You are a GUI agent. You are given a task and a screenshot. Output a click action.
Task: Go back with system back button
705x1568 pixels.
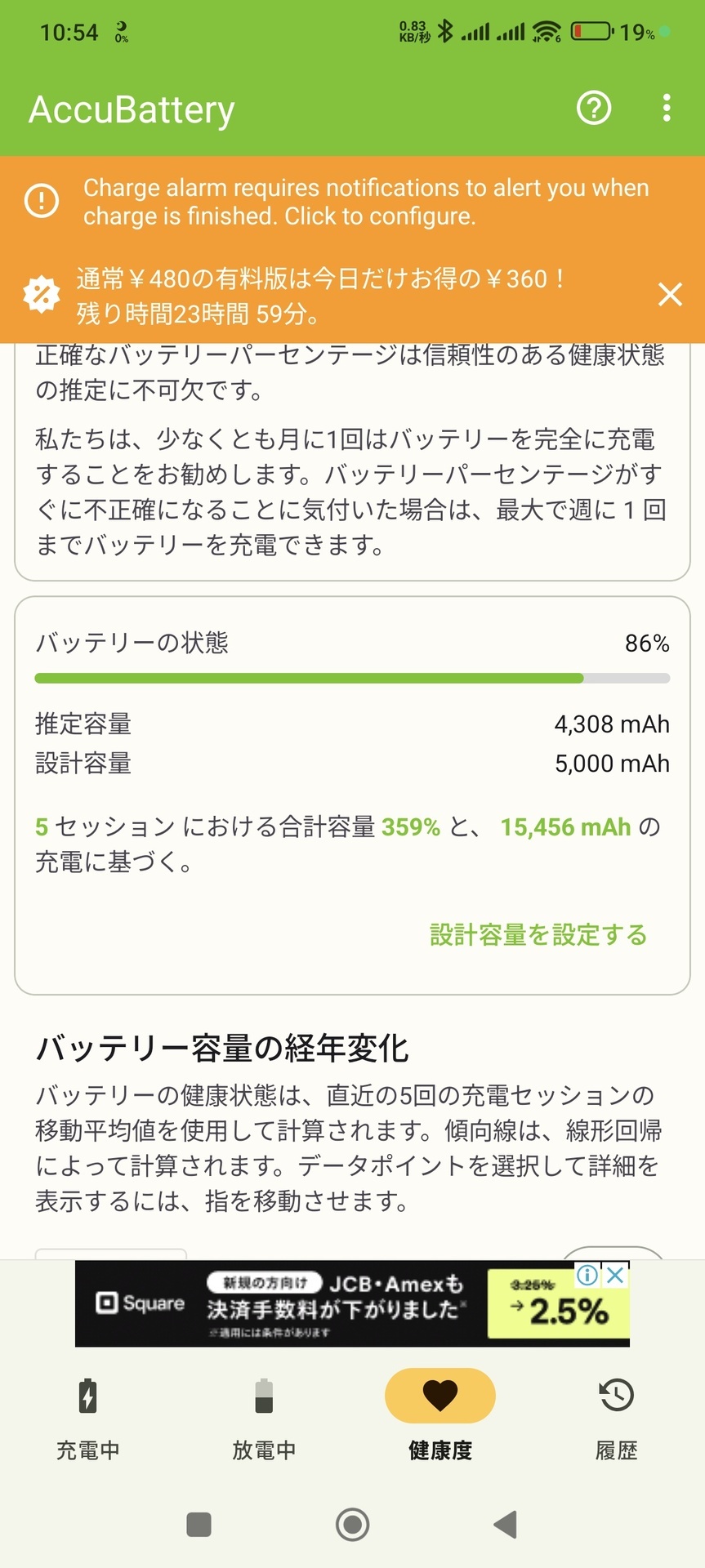(x=506, y=1524)
